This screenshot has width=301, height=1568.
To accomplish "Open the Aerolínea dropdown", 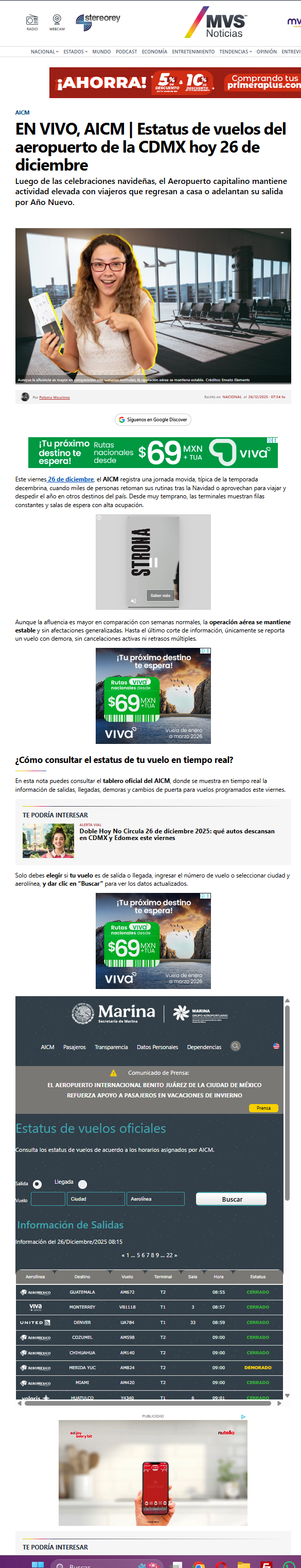I will pyautogui.click(x=155, y=1199).
